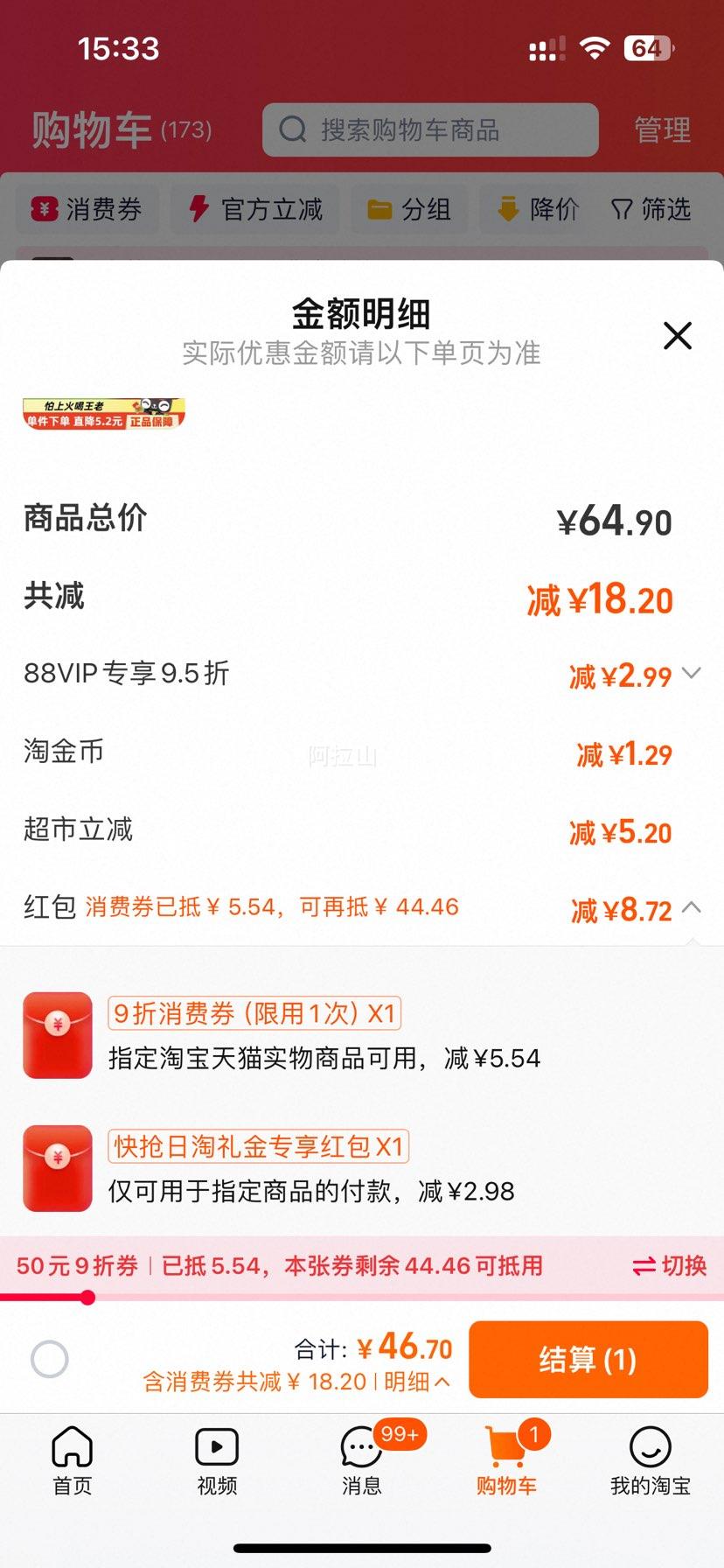Expand the 88VIP专享9.5折 discount details
Screen dimensions: 724x1568
[x=692, y=674]
